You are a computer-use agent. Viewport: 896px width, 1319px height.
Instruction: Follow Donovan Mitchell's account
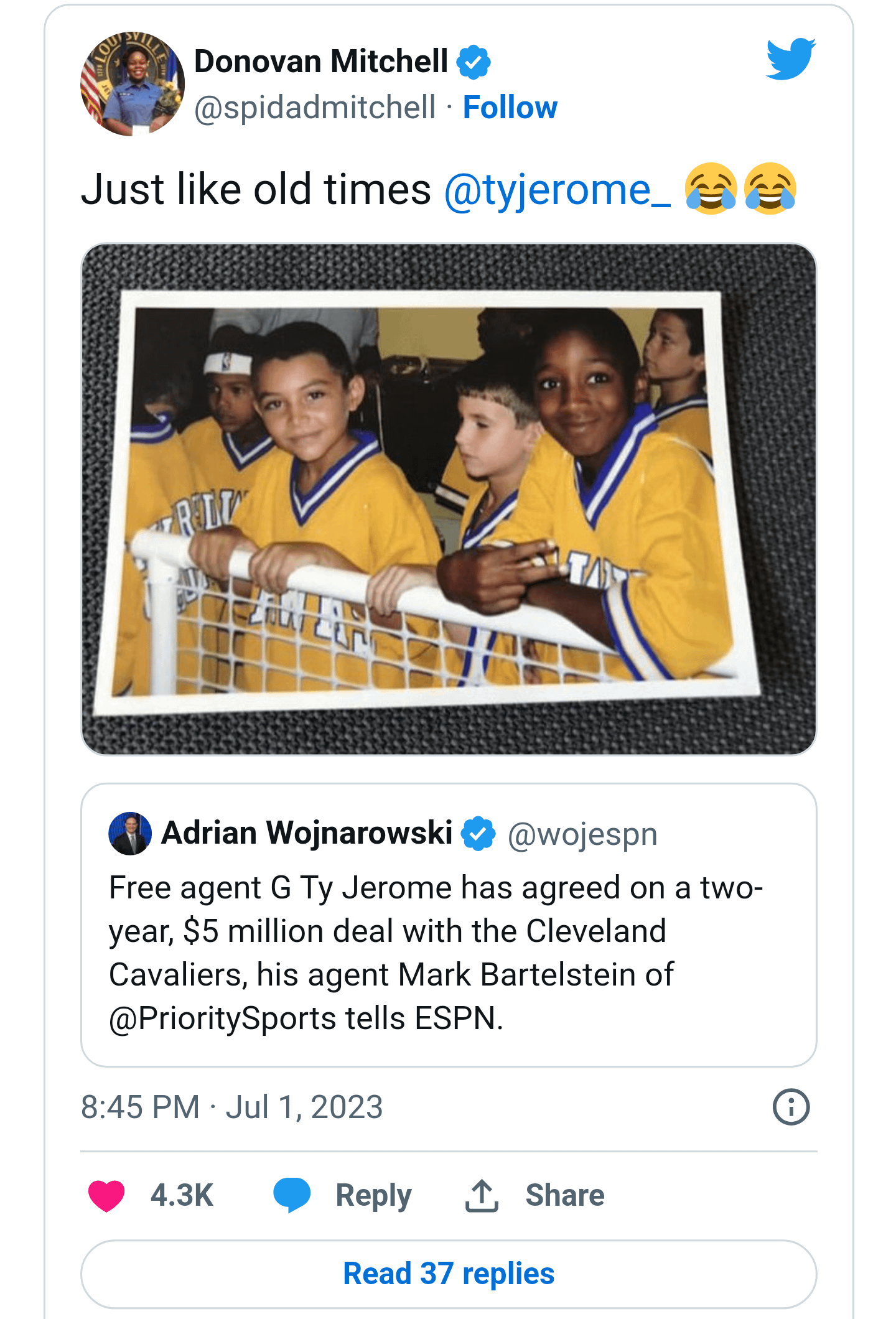510,108
